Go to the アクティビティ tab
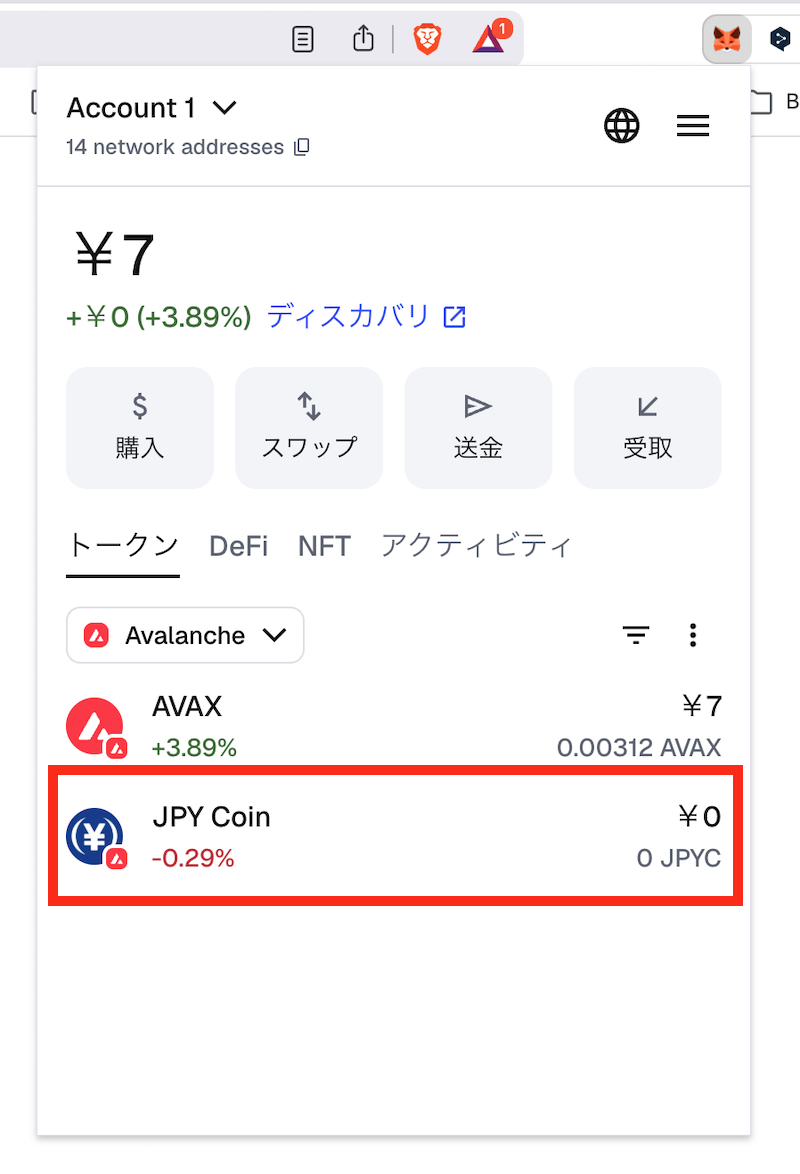The width and height of the screenshot is (800, 1174). tap(476, 546)
